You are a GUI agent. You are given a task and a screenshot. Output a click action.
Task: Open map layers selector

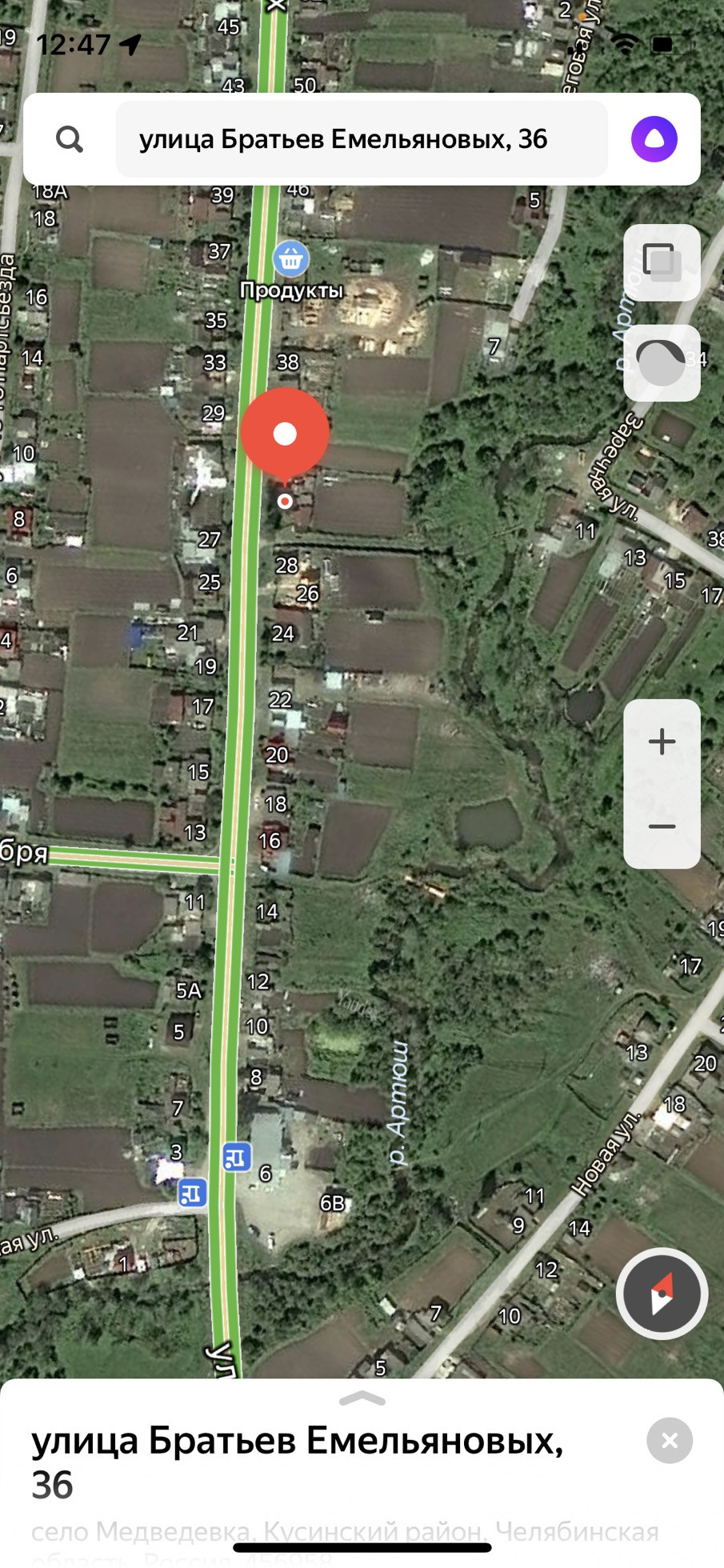coord(662,262)
